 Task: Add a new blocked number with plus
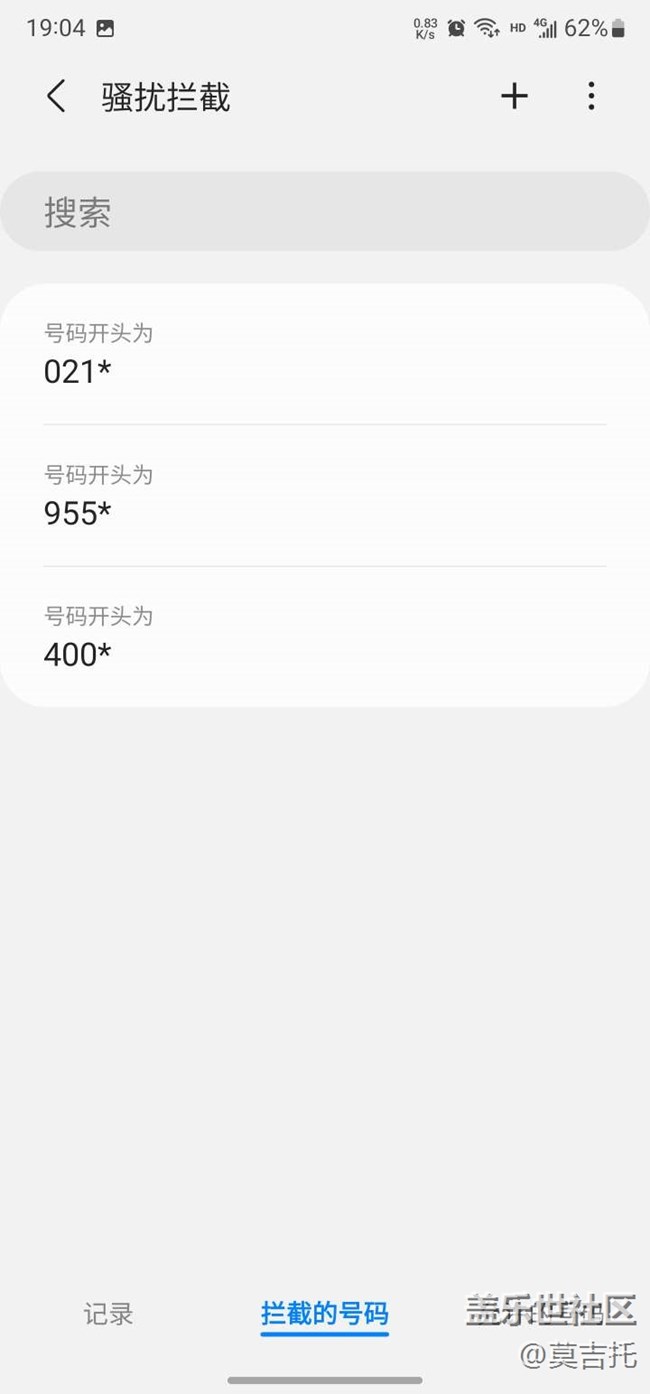coord(514,97)
